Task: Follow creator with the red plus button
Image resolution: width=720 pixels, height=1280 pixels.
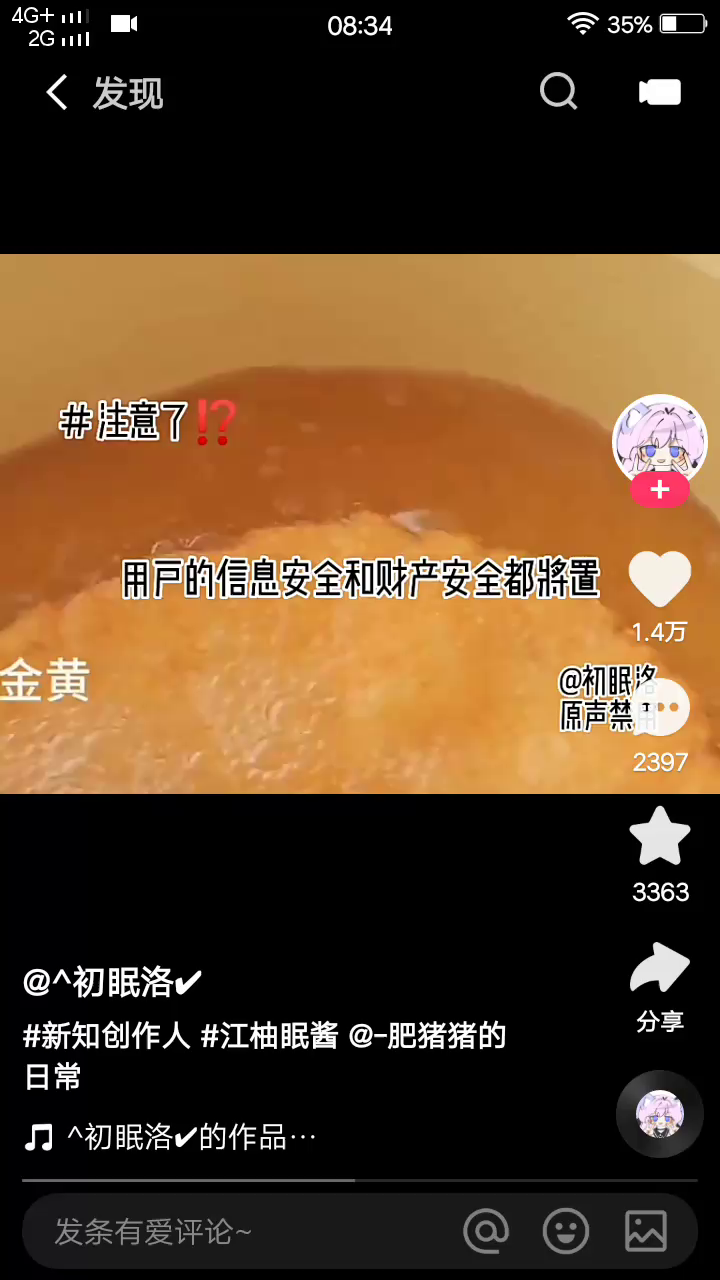Action: 659,490
